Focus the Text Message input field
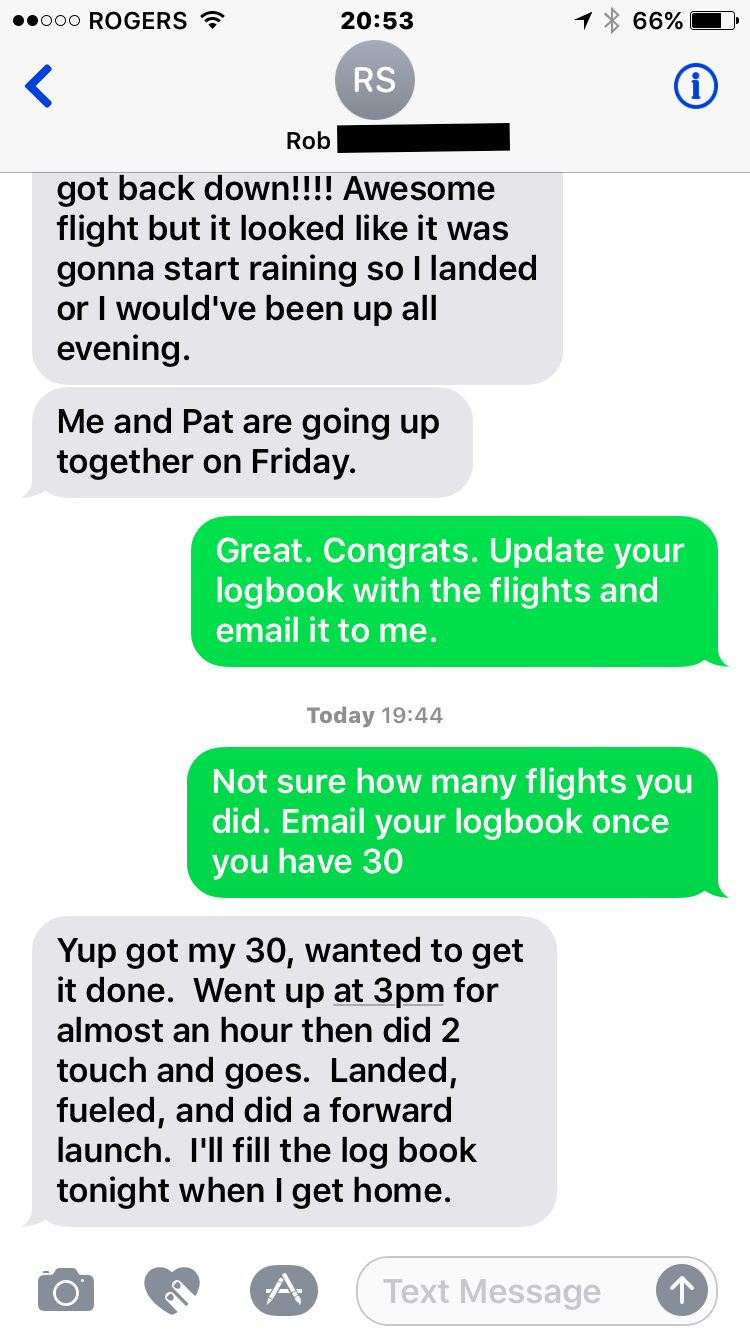This screenshot has width=750, height=1334. pyautogui.click(x=505, y=1290)
